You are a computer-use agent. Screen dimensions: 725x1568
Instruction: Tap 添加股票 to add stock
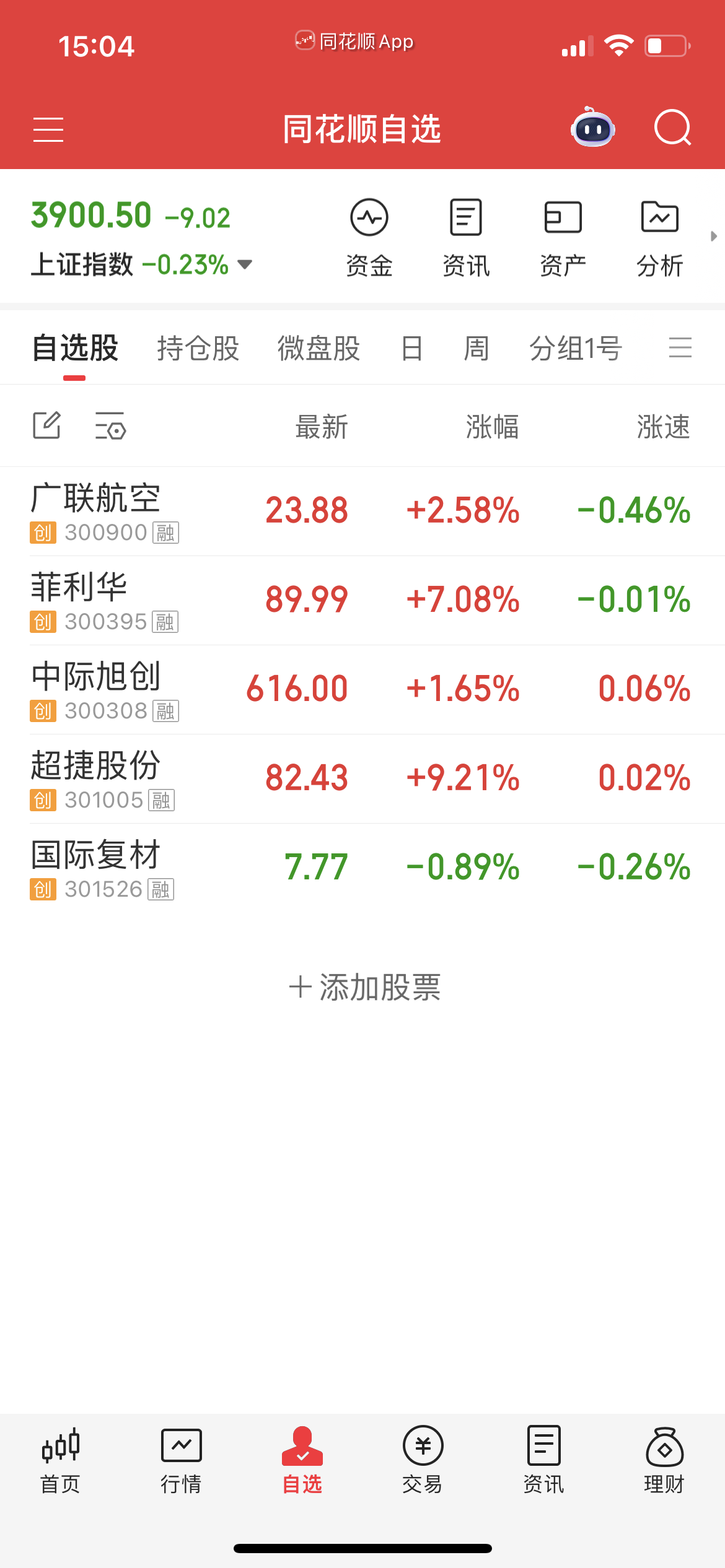click(364, 987)
